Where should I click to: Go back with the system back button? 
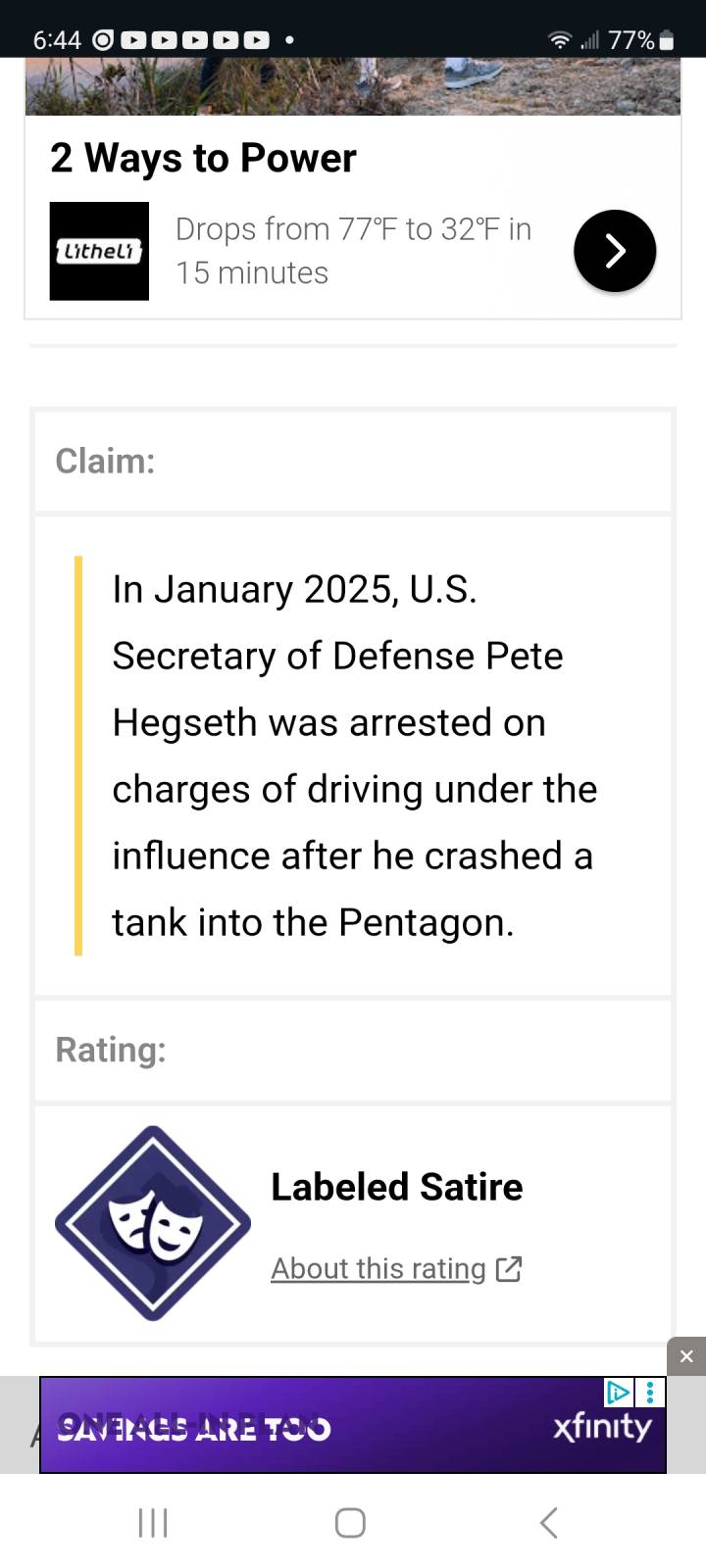pos(549,1522)
